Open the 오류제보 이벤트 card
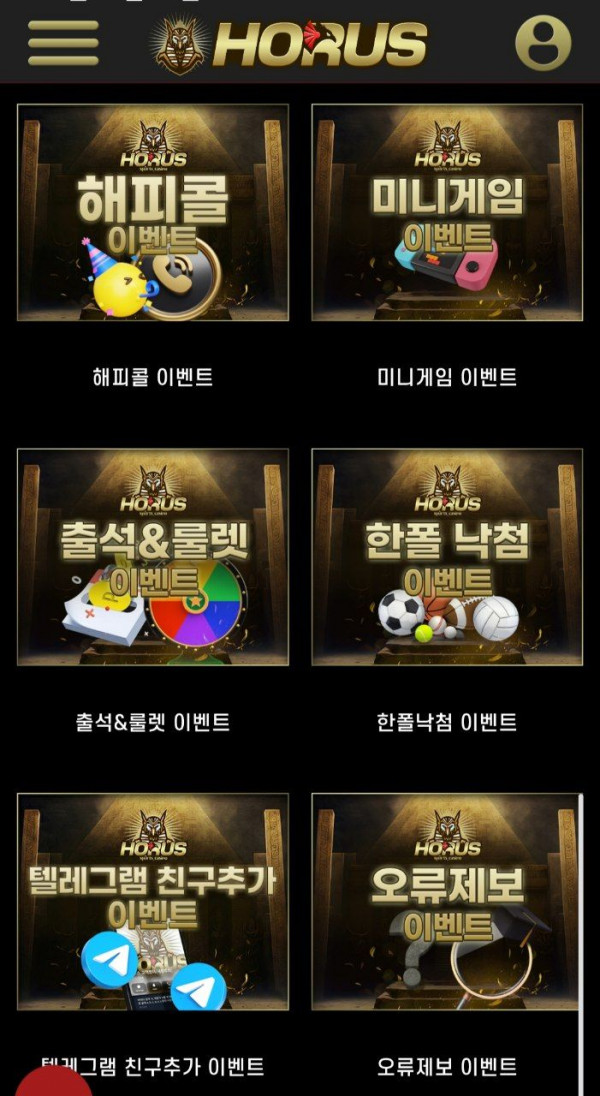The height and width of the screenshot is (1096, 600). [x=447, y=901]
